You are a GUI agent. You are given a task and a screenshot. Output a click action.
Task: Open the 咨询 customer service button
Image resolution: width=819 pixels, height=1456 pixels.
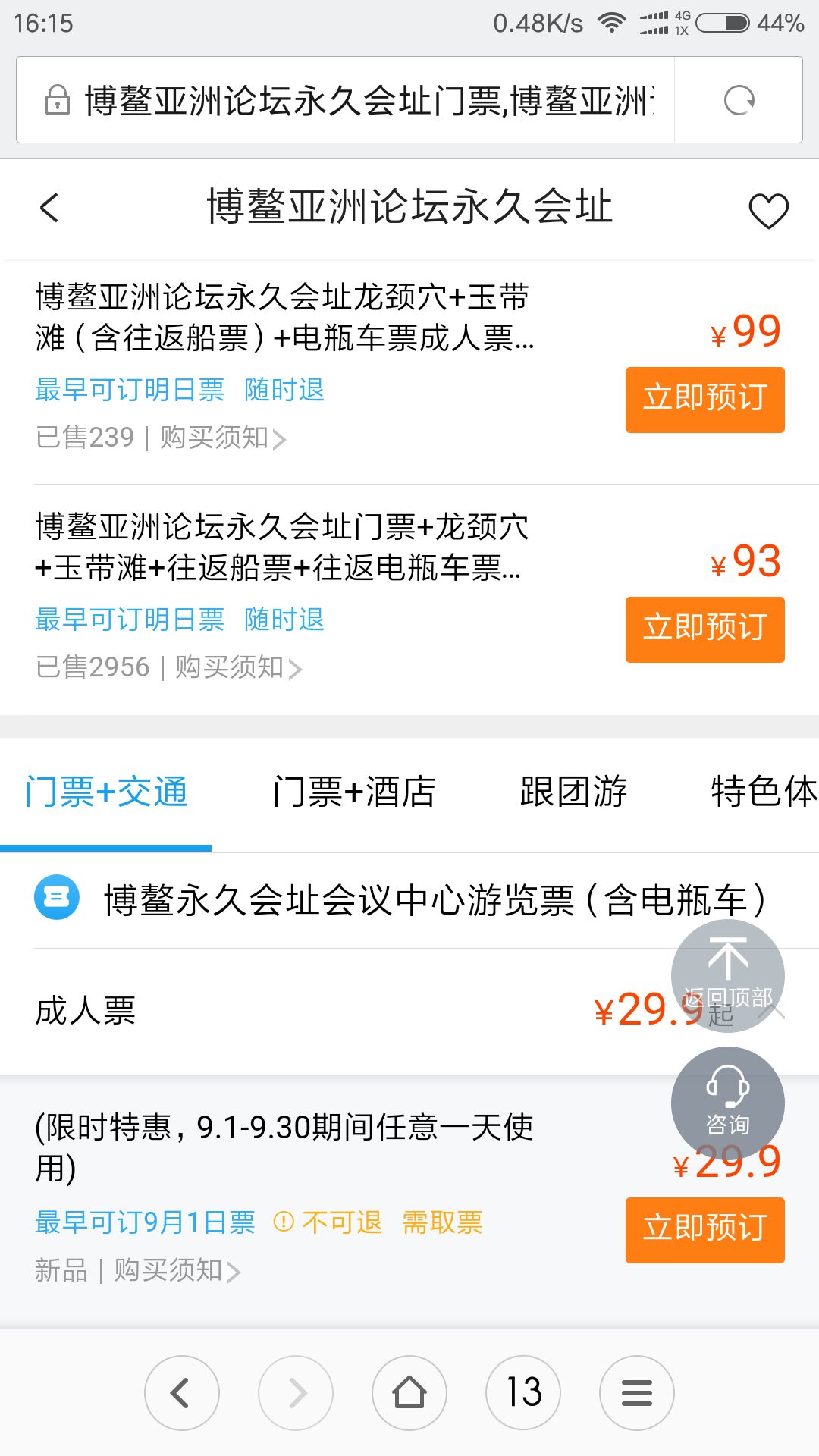coord(727,1103)
